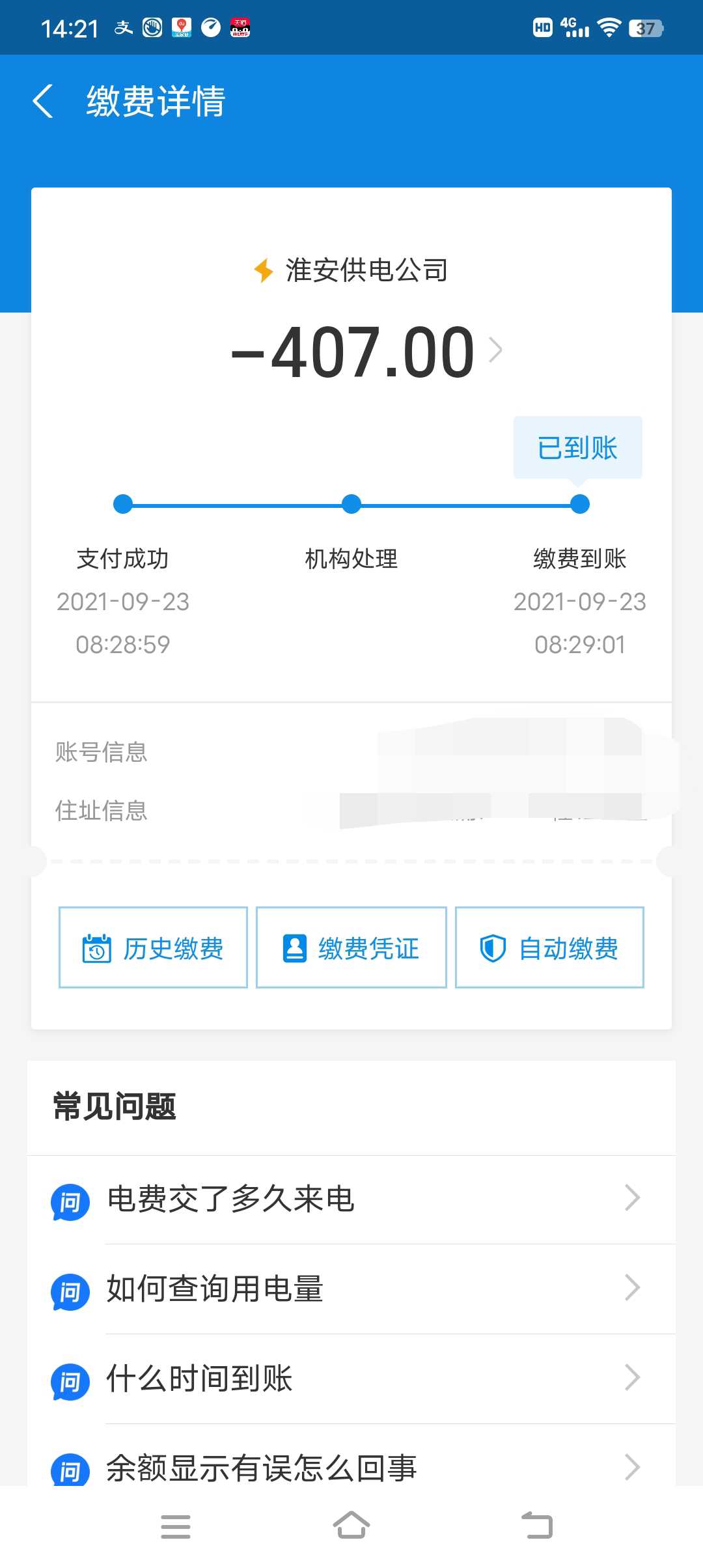Go back from 缴费详情 page
Screen dimensions: 703x1568
43,102
